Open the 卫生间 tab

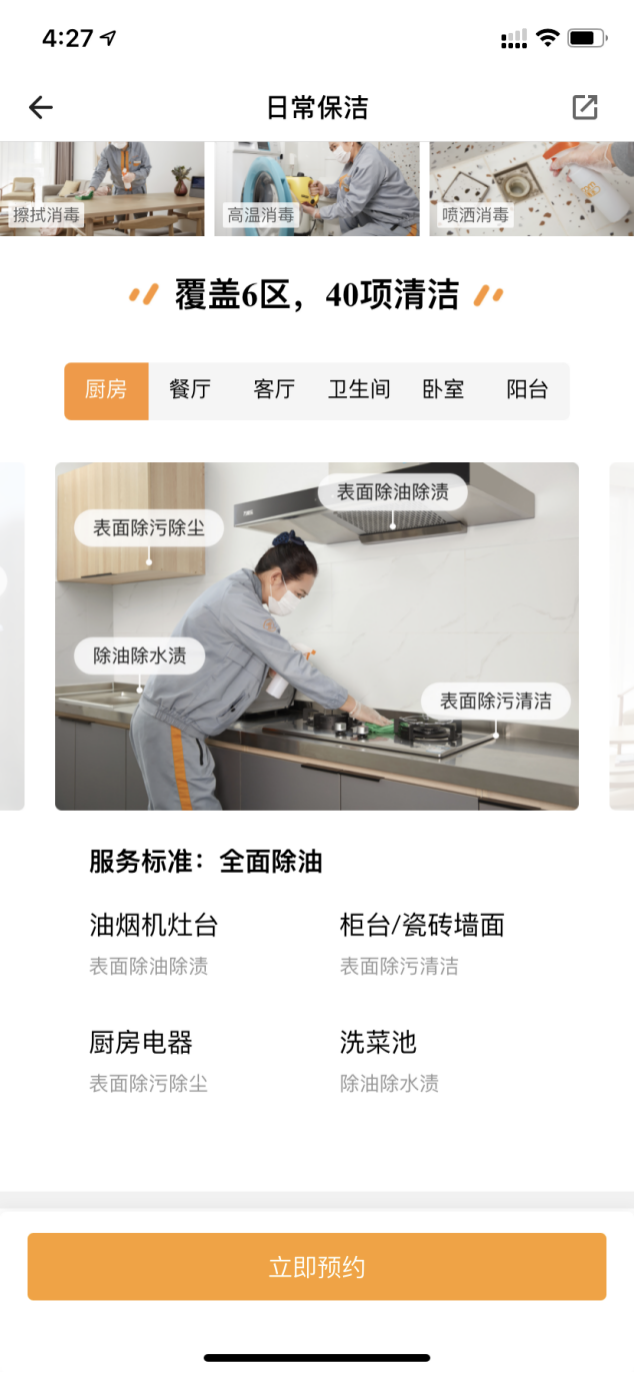coord(359,390)
